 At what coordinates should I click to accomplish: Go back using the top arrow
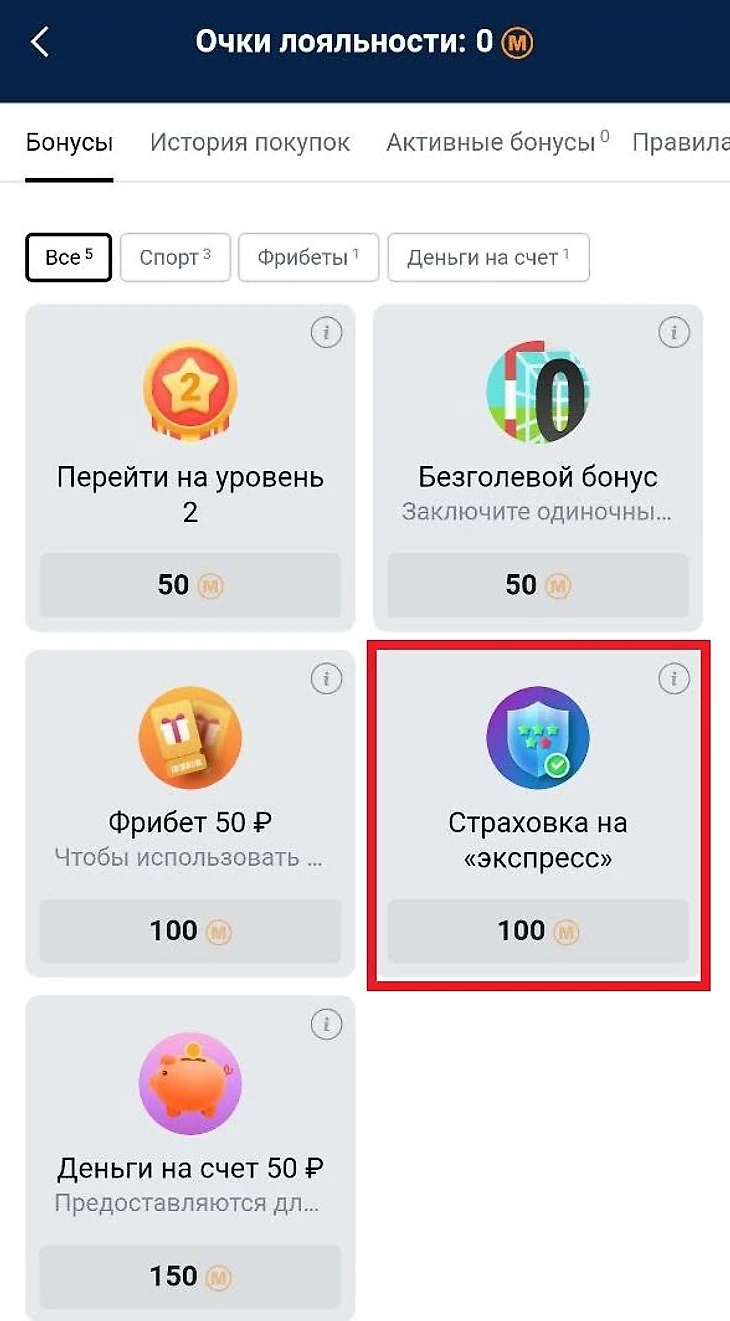click(x=40, y=42)
